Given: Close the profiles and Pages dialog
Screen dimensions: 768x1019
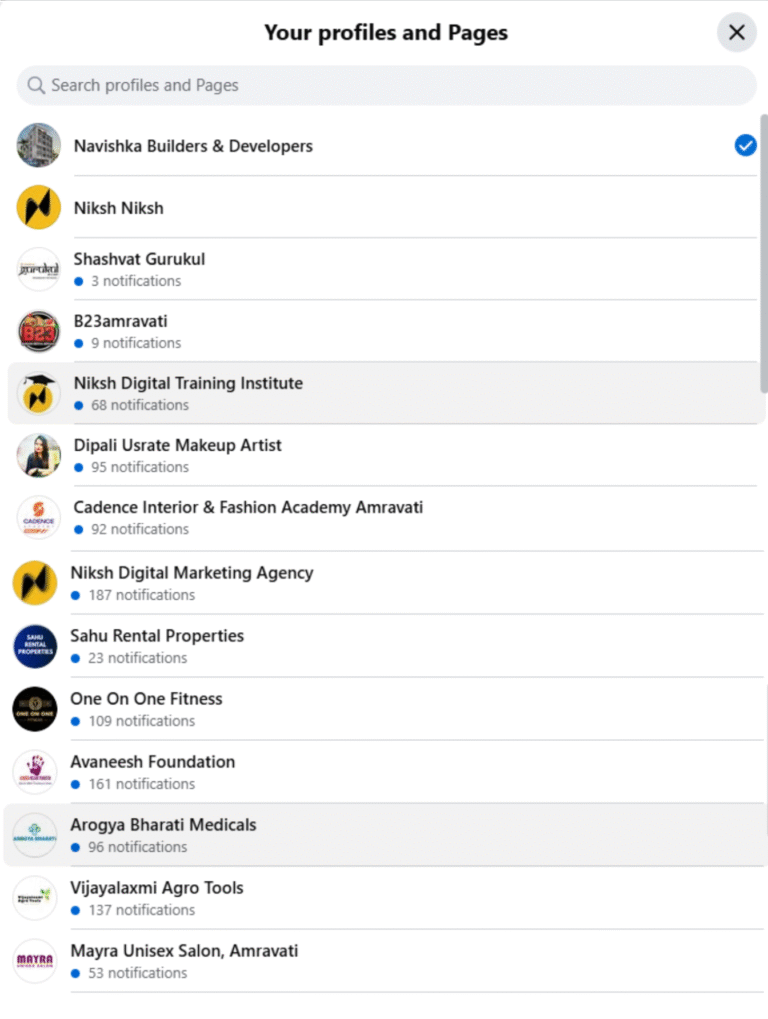Looking at the screenshot, I should [x=737, y=33].
